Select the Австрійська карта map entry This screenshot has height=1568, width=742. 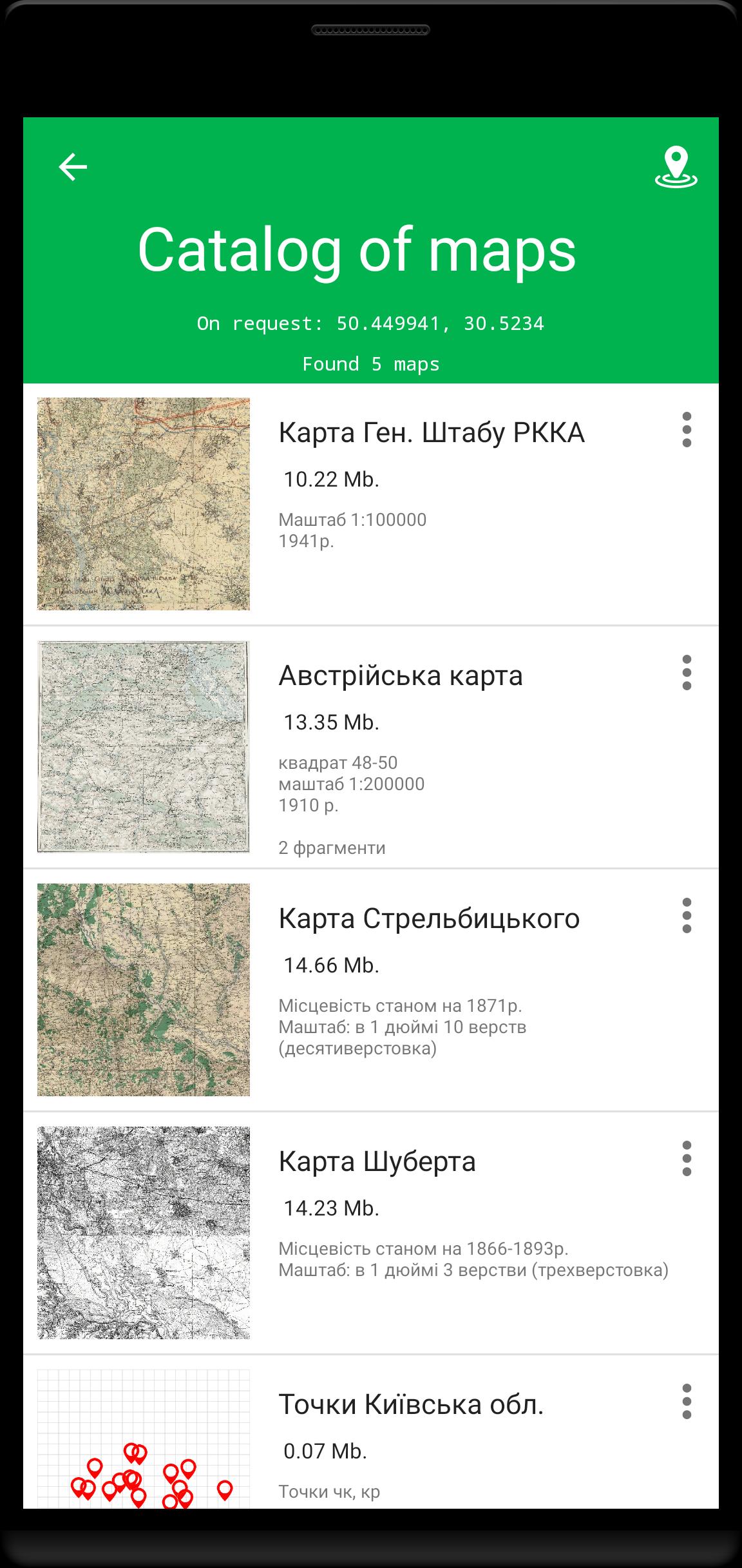tap(400, 676)
